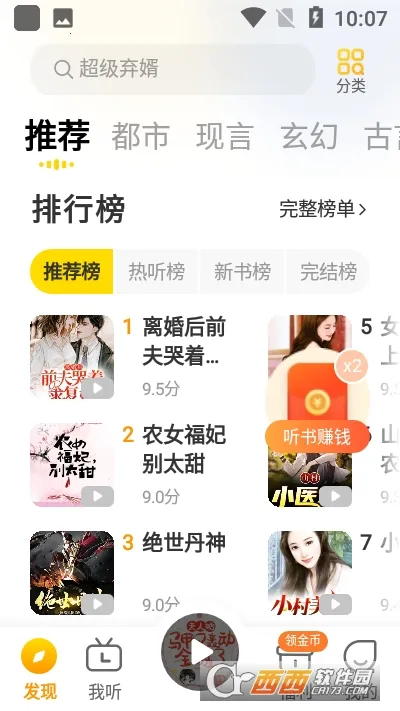Switch to the 现言 tab

tap(225, 135)
